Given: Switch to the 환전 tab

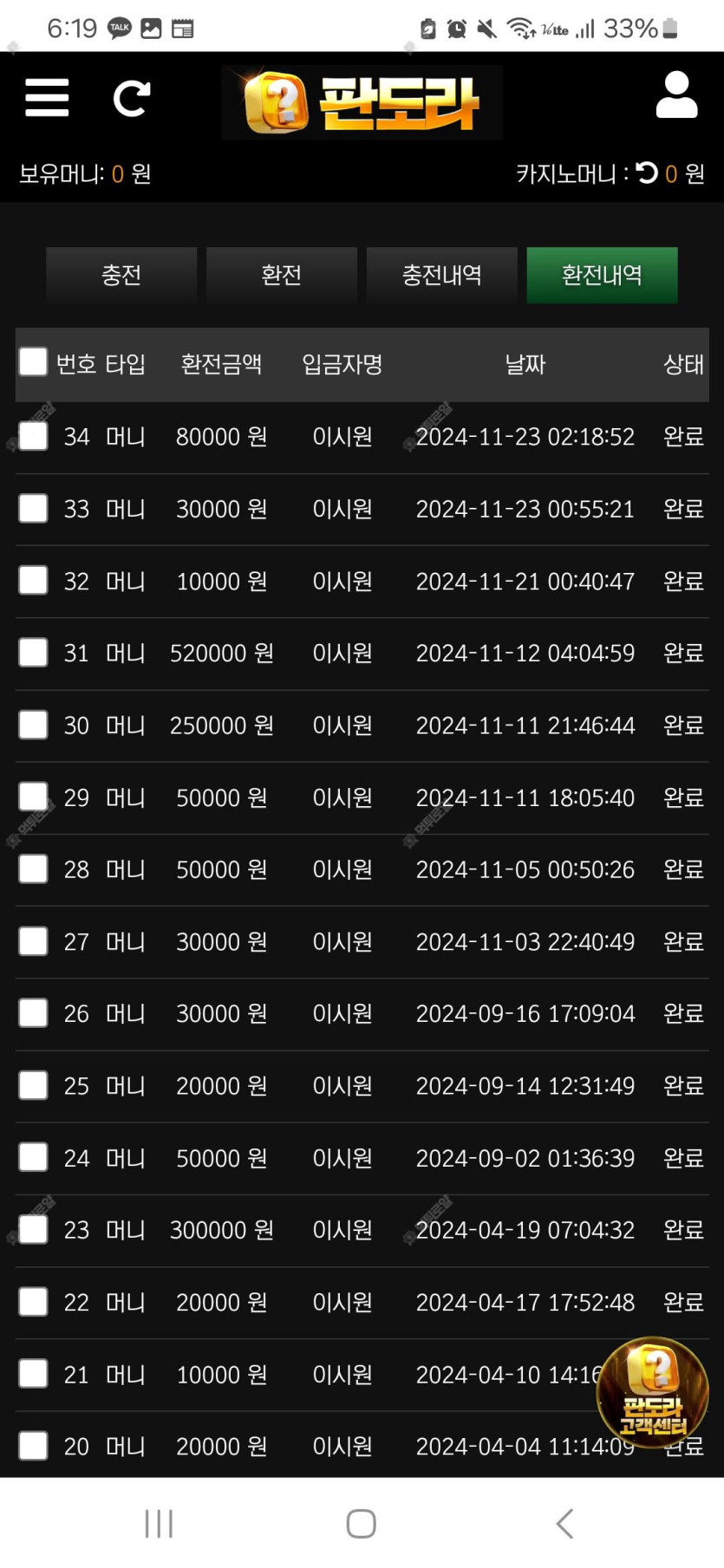Looking at the screenshot, I should click(x=282, y=275).
